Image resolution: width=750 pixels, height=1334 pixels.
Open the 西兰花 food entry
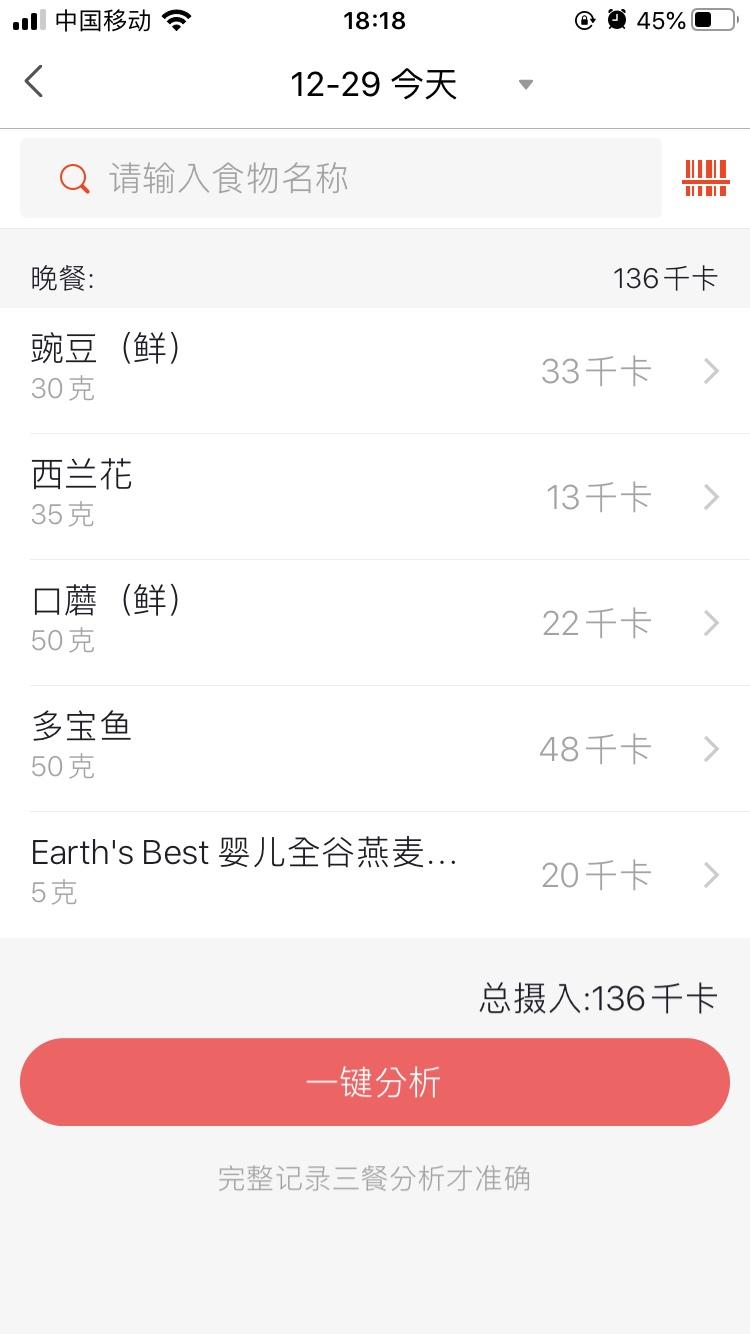click(x=375, y=497)
